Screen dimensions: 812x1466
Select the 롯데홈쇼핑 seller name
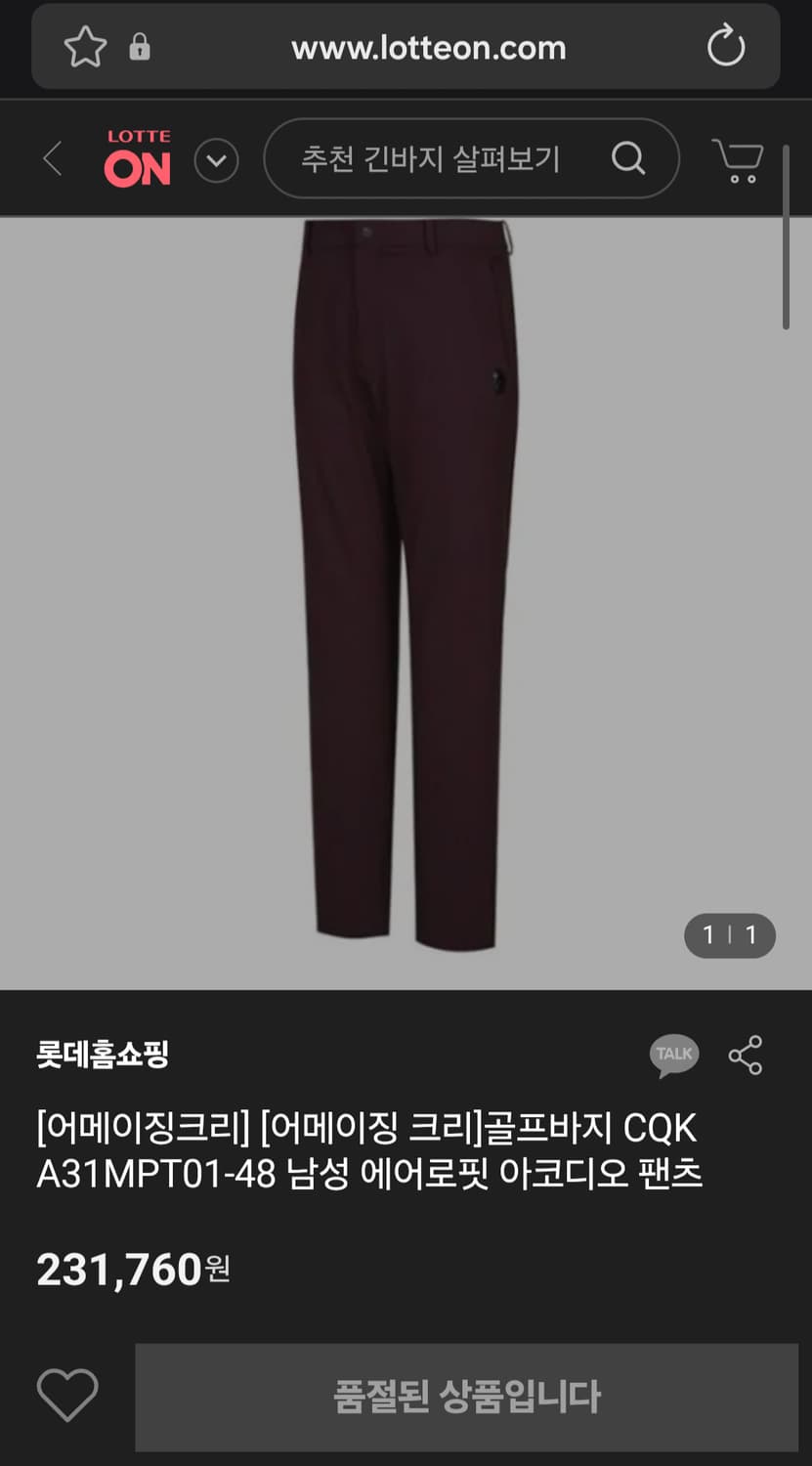[x=102, y=1056]
